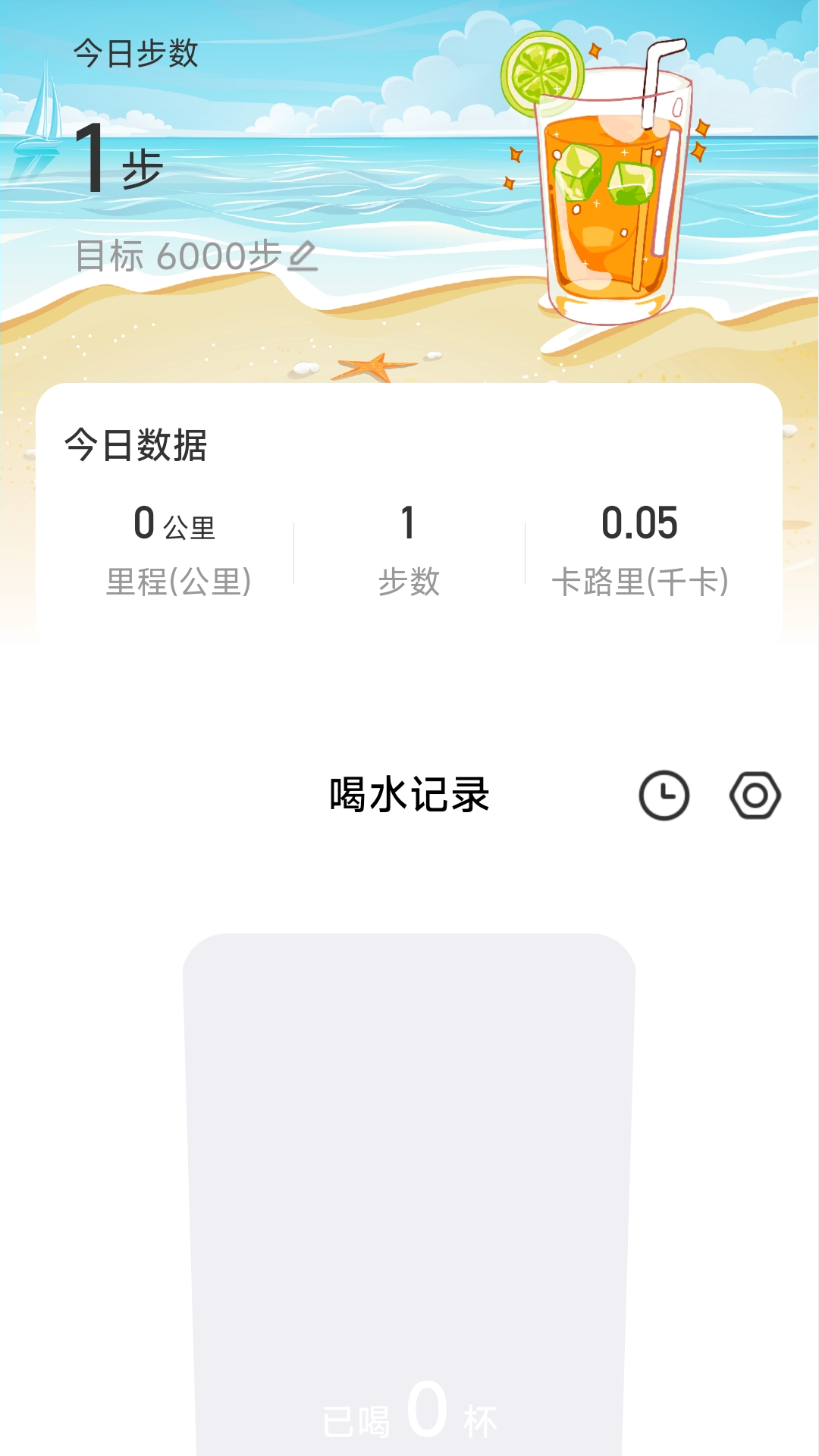This screenshot has height=1456, width=819.
Task: Open the 喝水记录 section header
Action: pos(409,795)
